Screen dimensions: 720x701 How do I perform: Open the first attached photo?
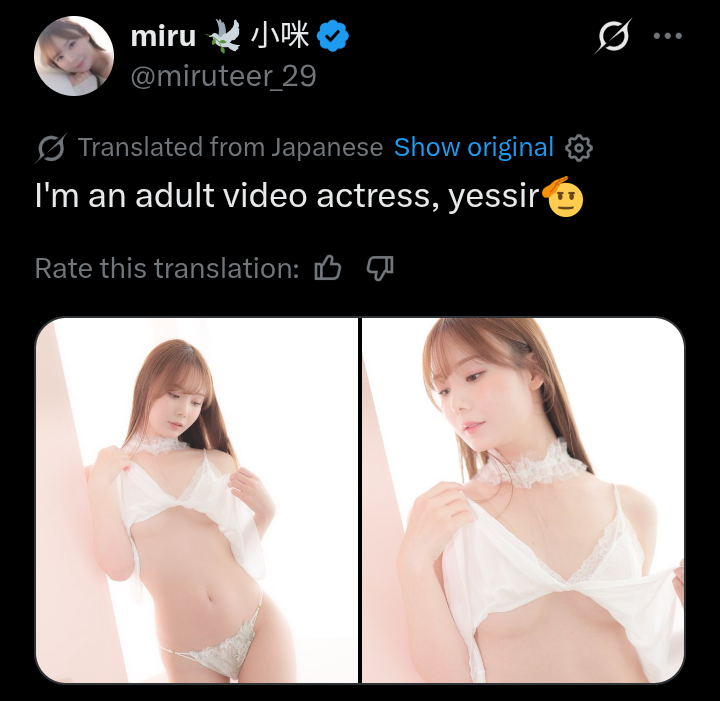pyautogui.click(x=197, y=500)
